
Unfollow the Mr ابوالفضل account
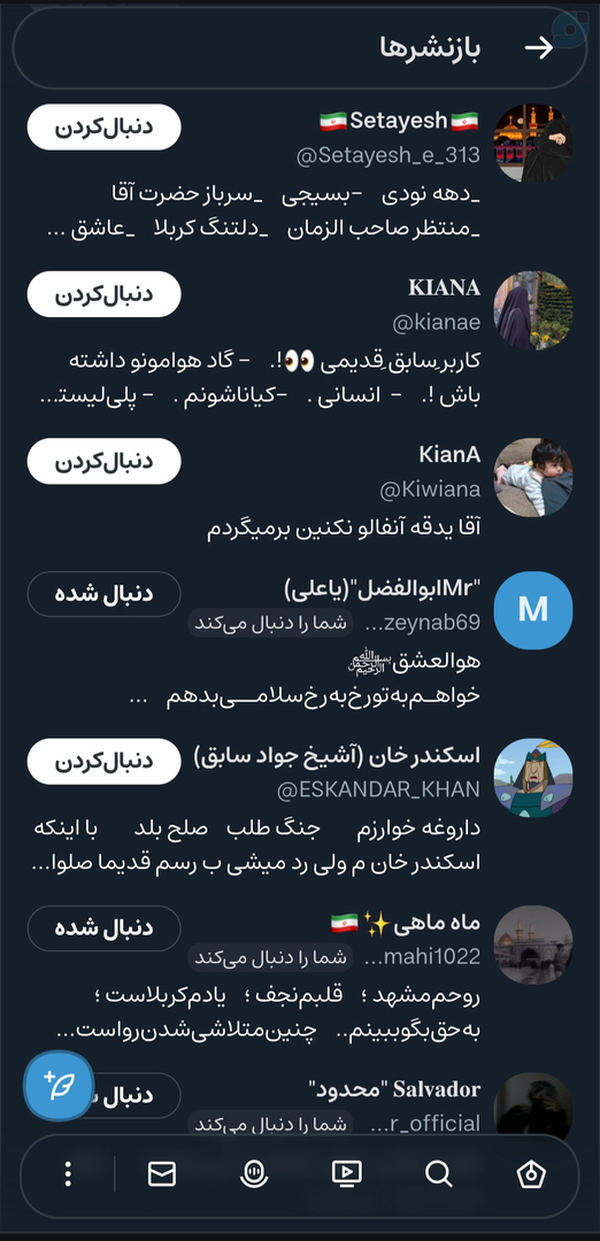(x=103, y=594)
